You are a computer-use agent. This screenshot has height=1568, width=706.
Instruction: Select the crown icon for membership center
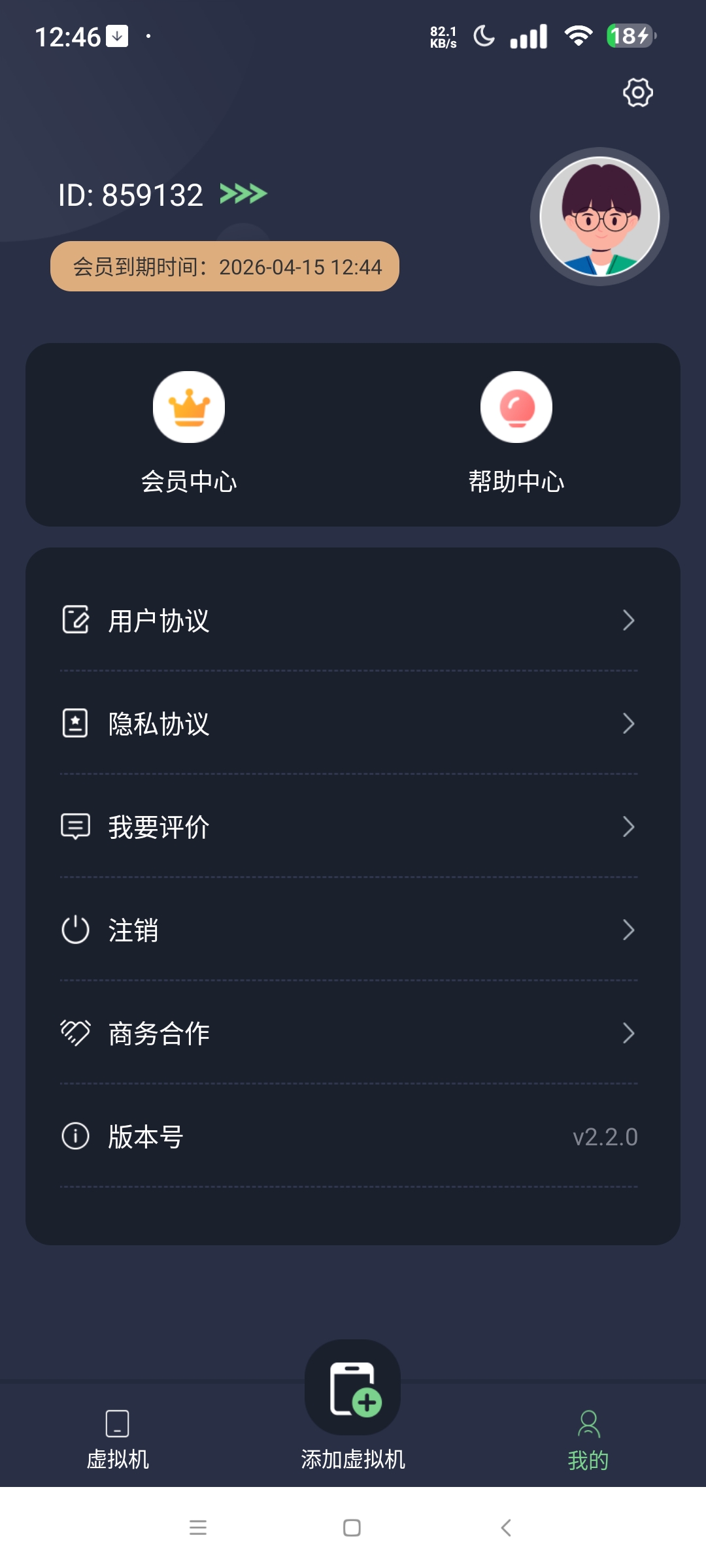(189, 406)
